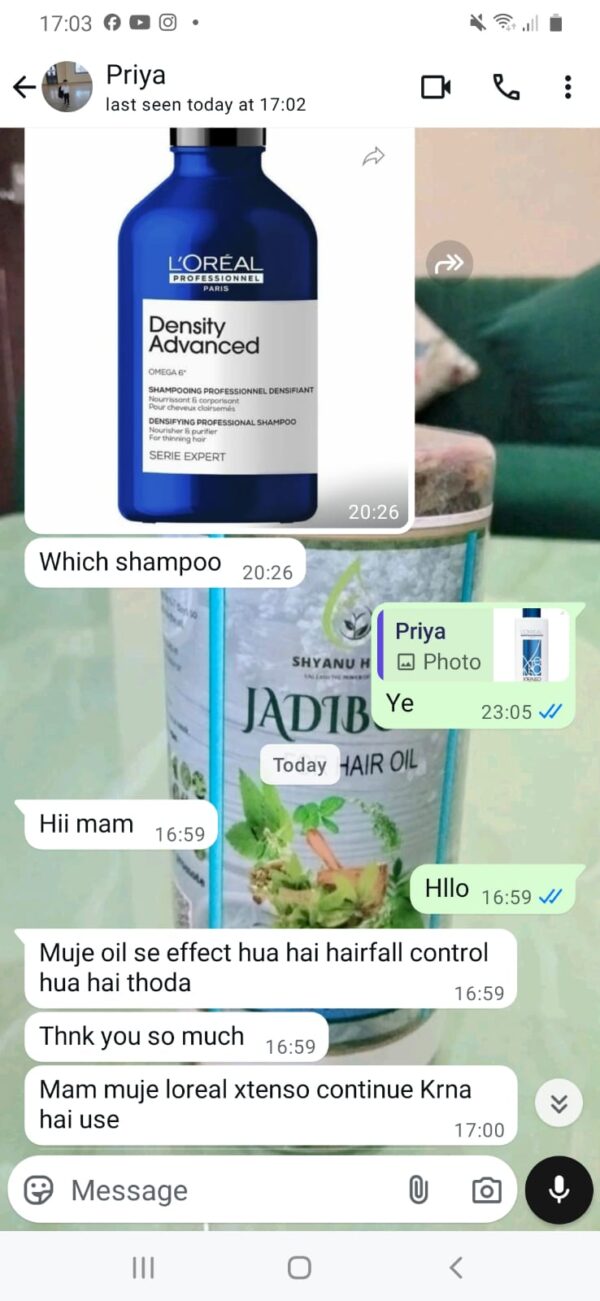The width and height of the screenshot is (600, 1301).
Task: Focus the Message text field
Action: point(220,1190)
